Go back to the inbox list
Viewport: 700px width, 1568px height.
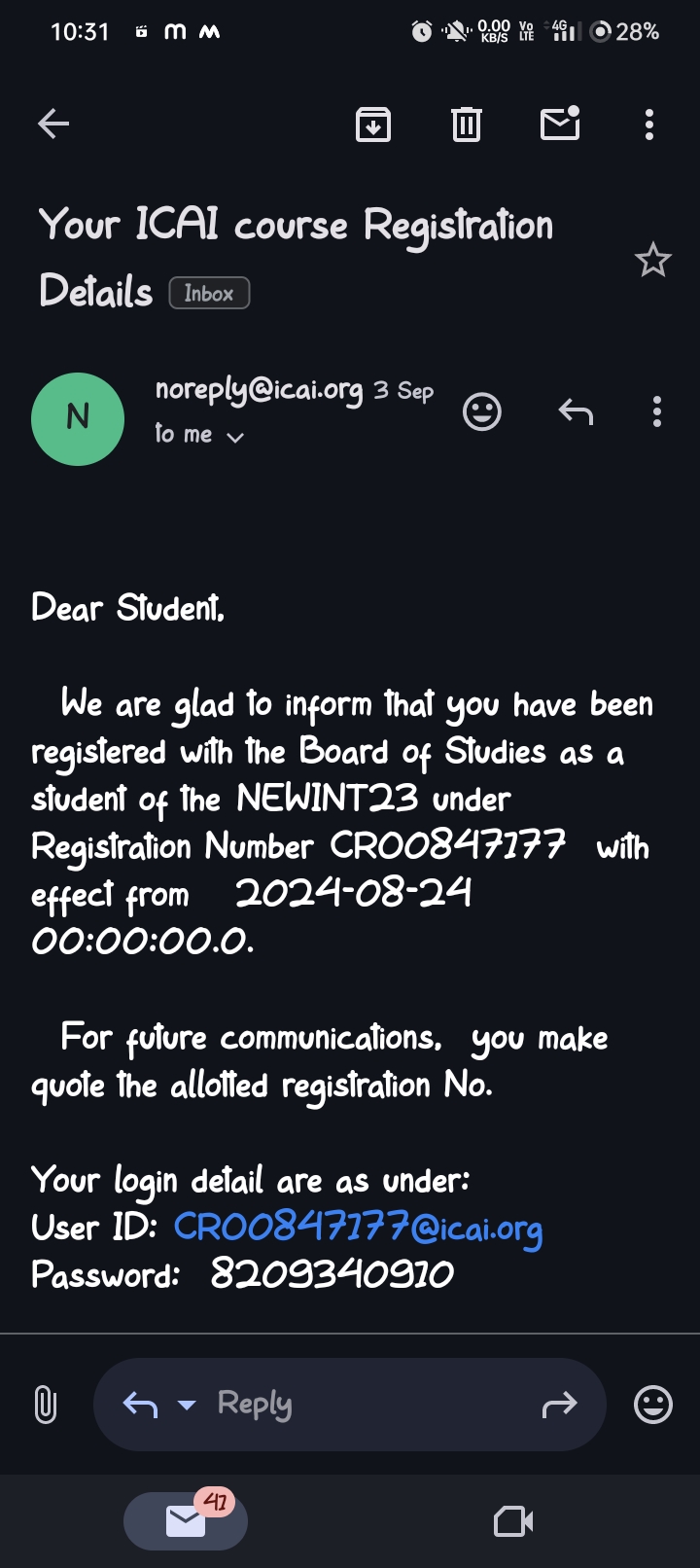tap(53, 124)
